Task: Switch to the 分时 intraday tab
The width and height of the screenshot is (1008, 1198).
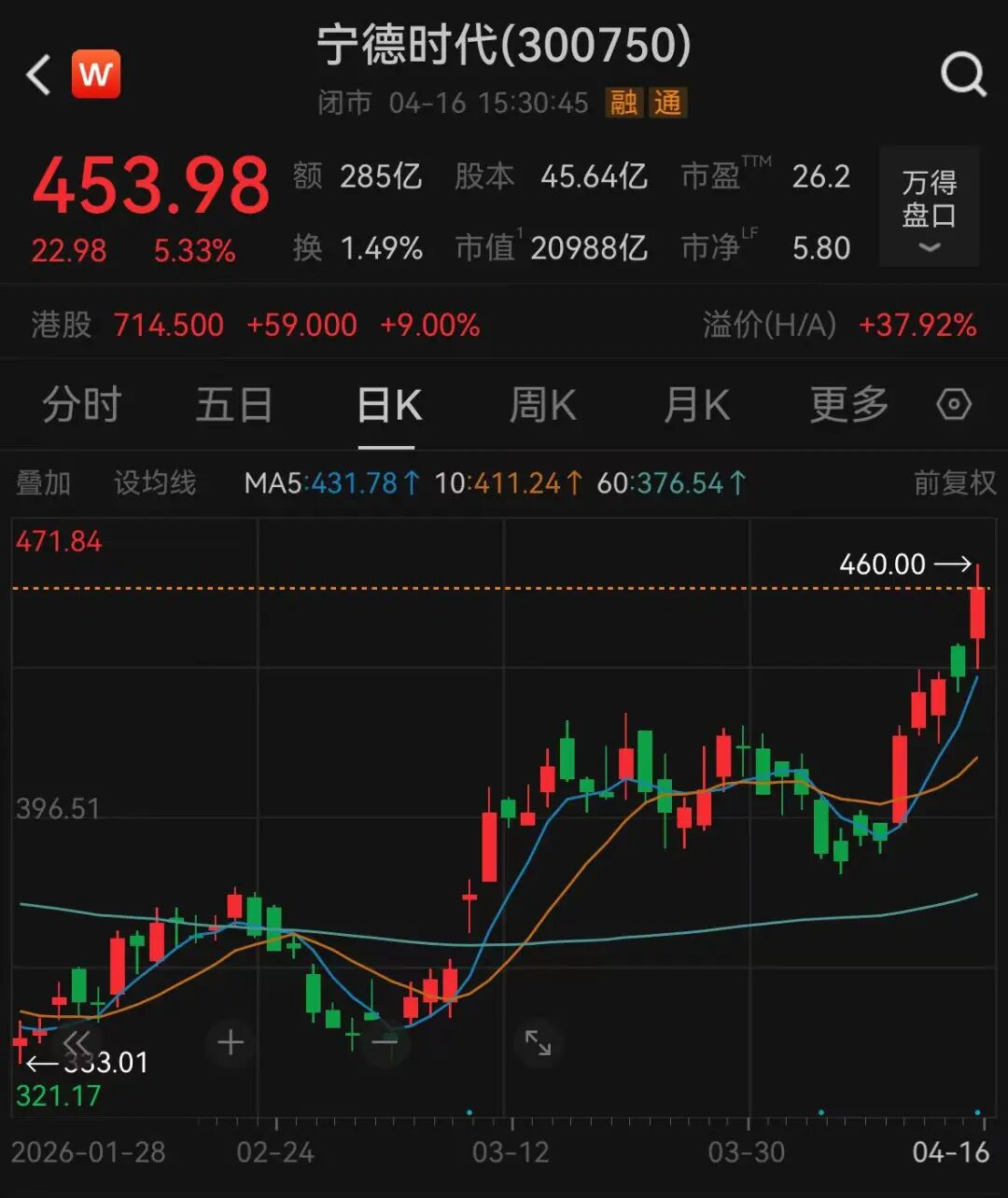Action: [82, 405]
